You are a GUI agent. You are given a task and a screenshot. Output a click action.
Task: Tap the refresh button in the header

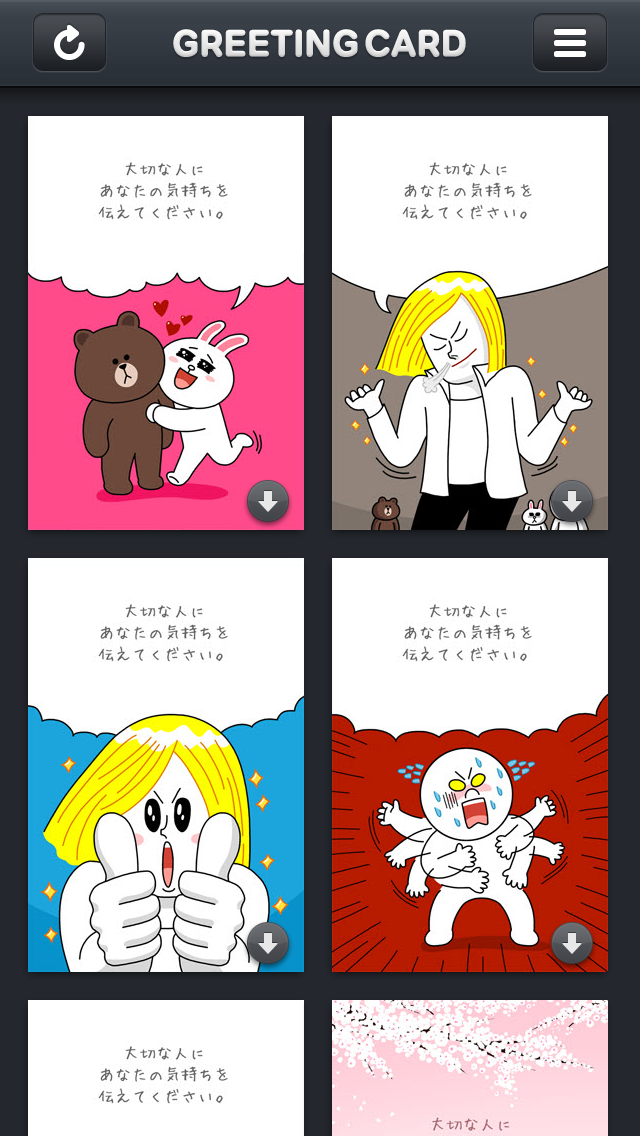(x=69, y=43)
